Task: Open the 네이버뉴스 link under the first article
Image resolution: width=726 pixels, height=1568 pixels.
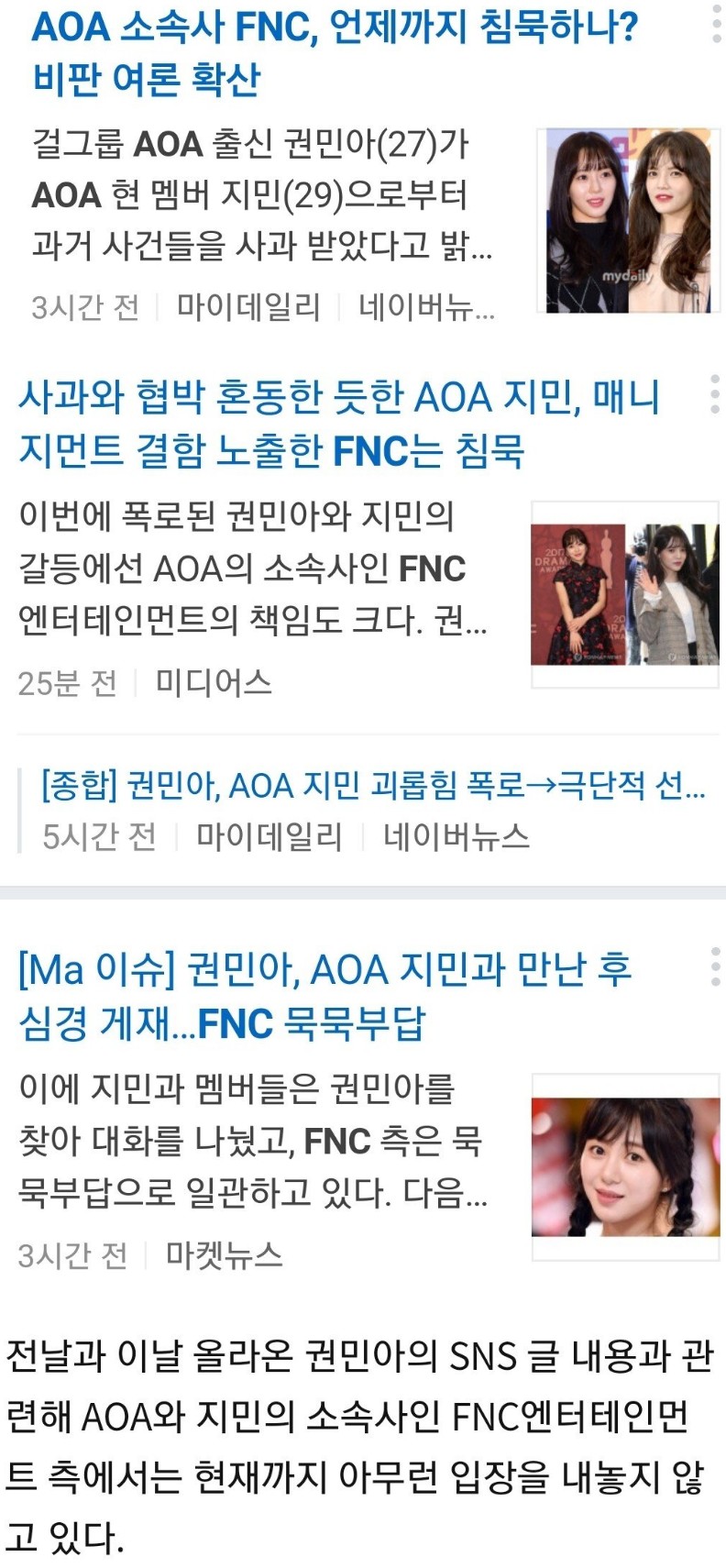Action: 426,307
